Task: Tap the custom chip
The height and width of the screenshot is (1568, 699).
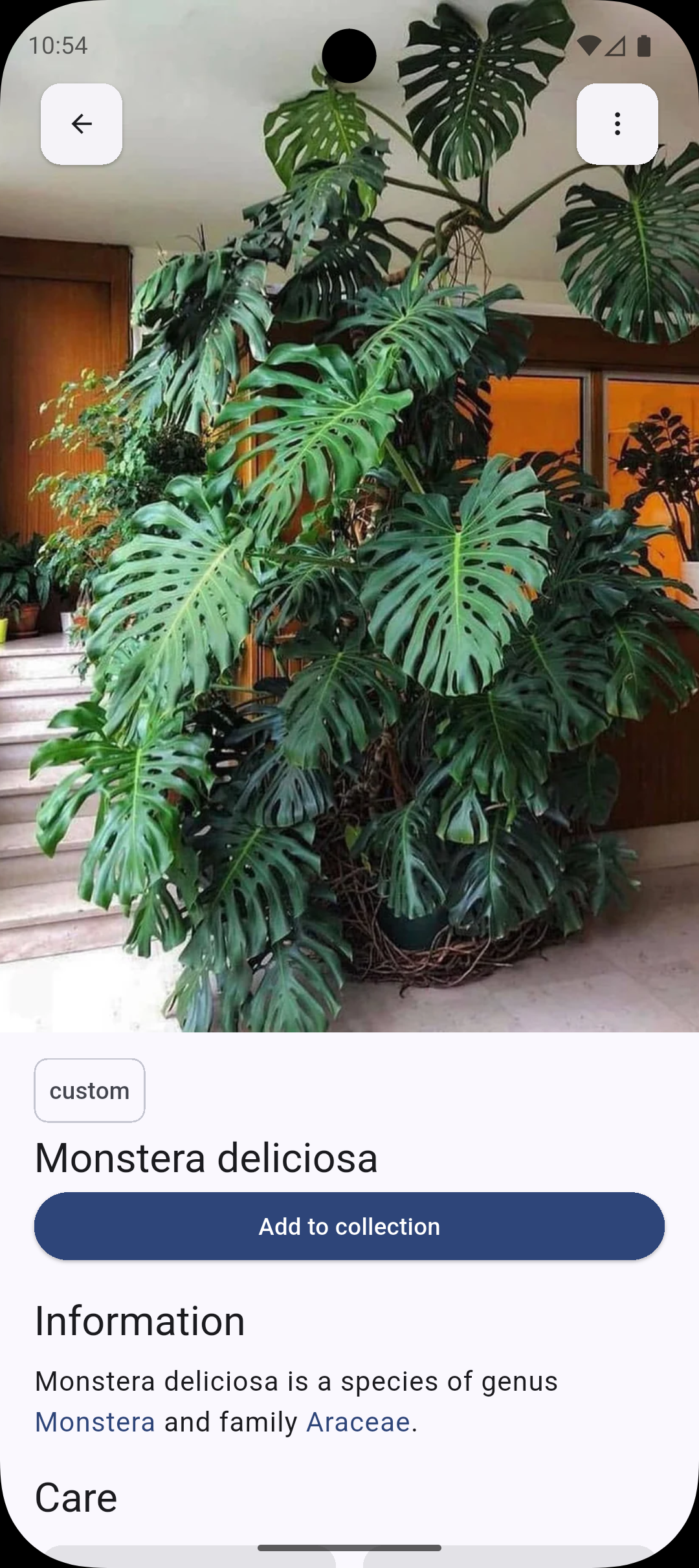Action: 89,1091
